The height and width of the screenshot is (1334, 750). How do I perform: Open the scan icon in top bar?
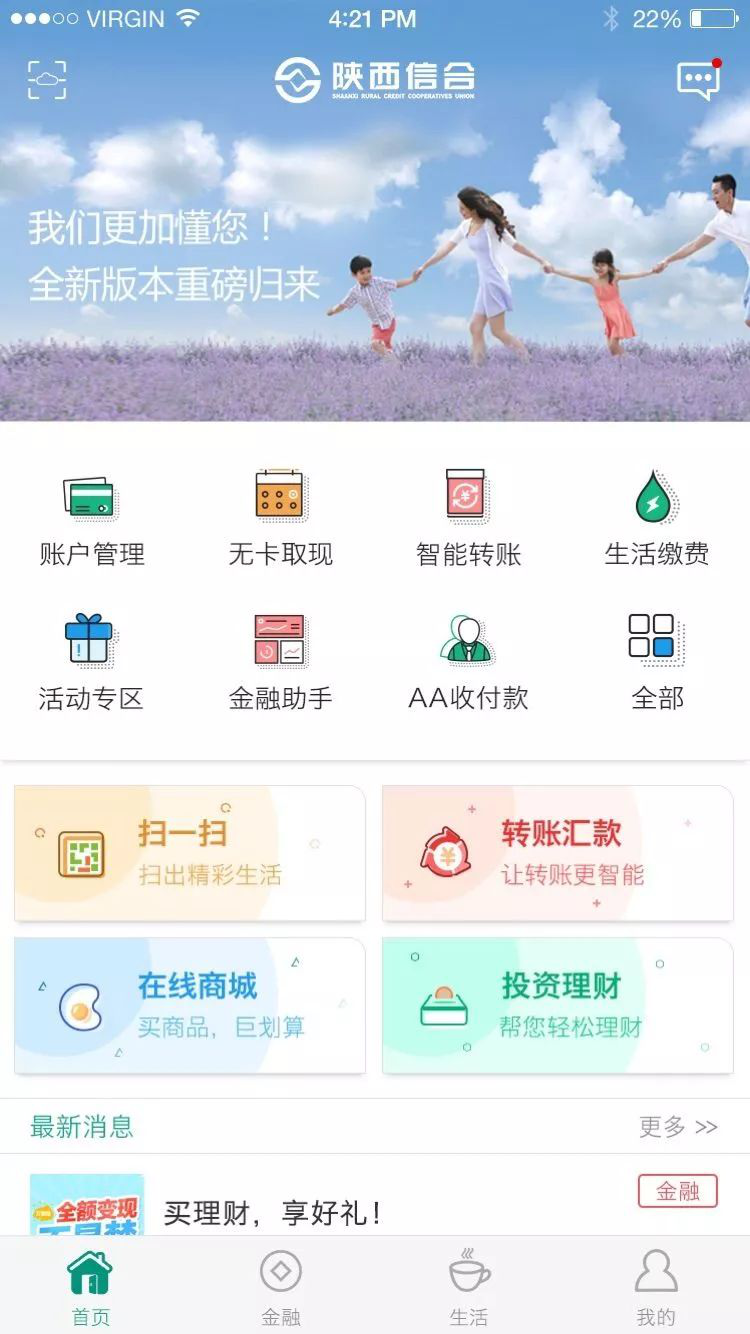tap(47, 80)
